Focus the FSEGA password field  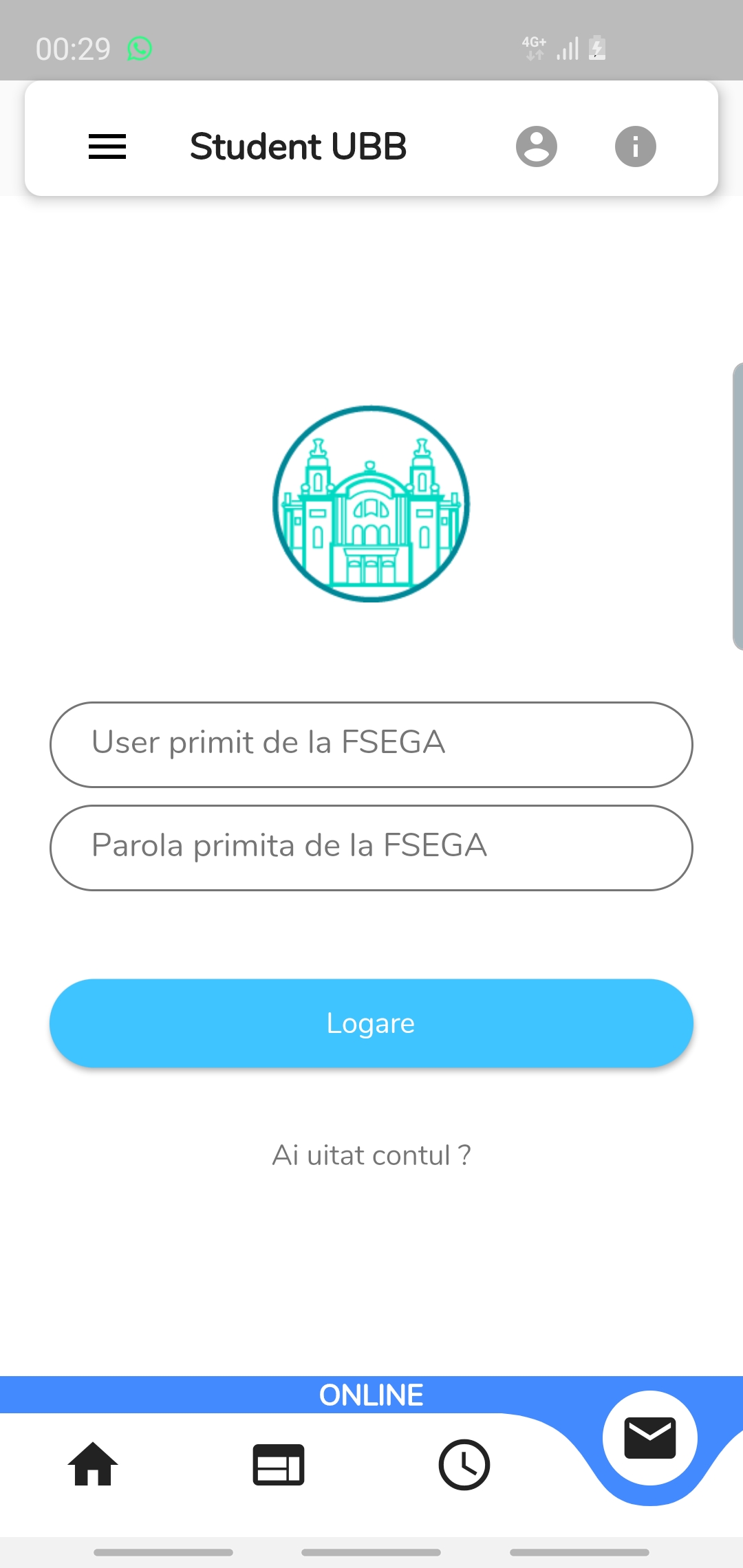(371, 847)
